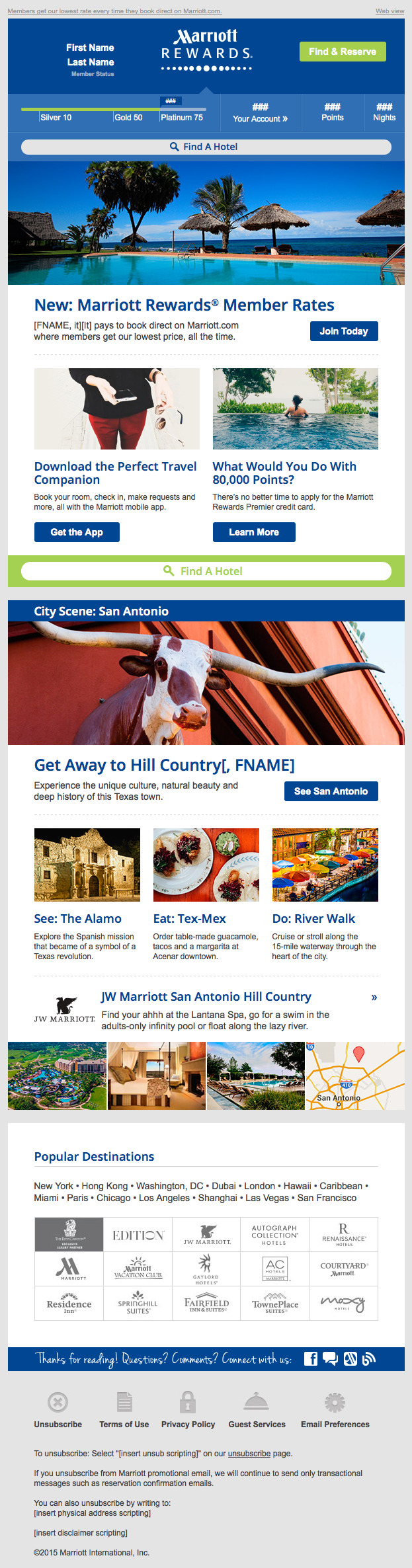This screenshot has height=1568, width=412.
Task: Open JW Marriott San Antonio Hill Country link
Action: (x=206, y=997)
